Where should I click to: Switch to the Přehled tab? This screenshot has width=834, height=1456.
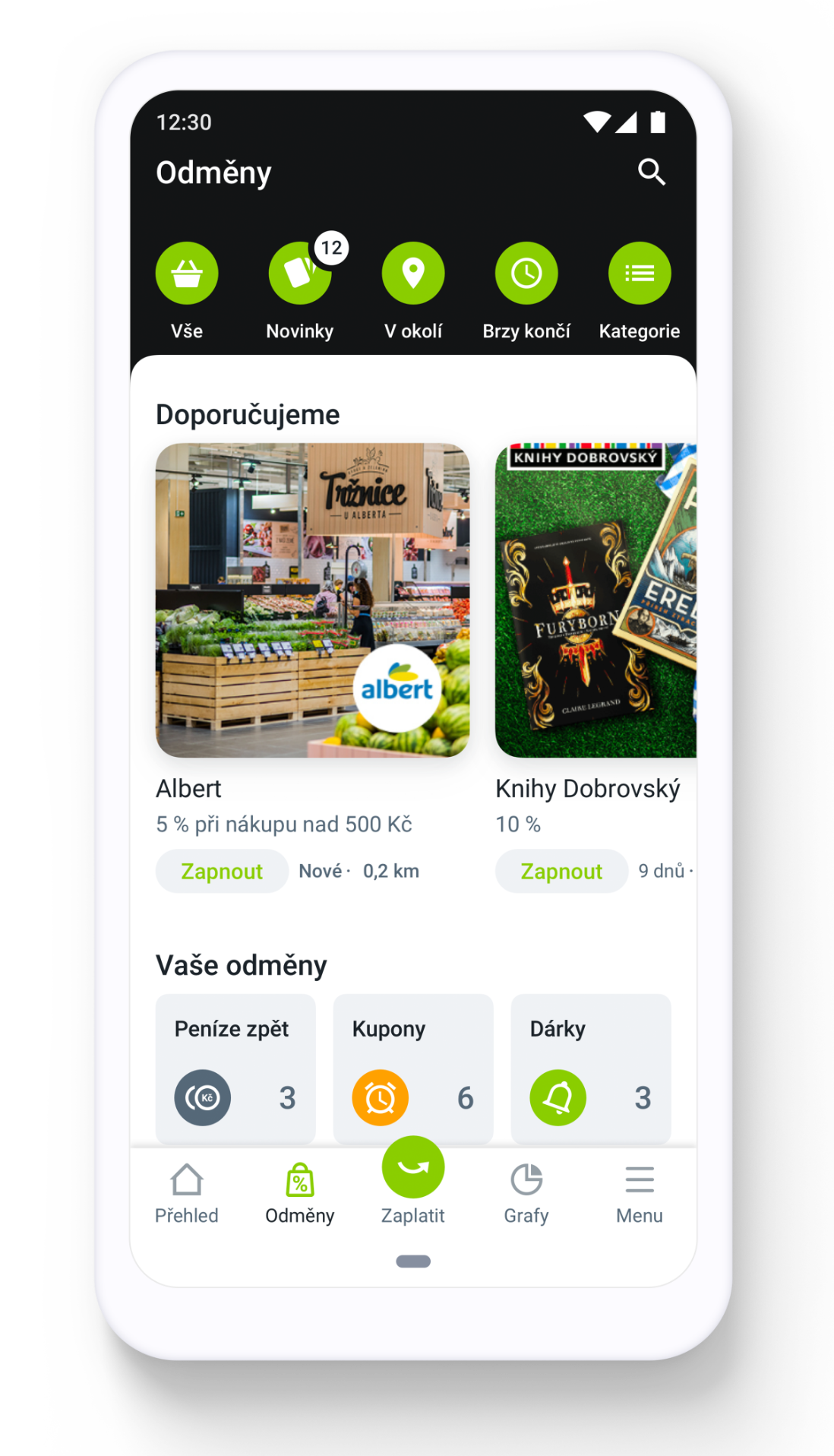tap(187, 1194)
